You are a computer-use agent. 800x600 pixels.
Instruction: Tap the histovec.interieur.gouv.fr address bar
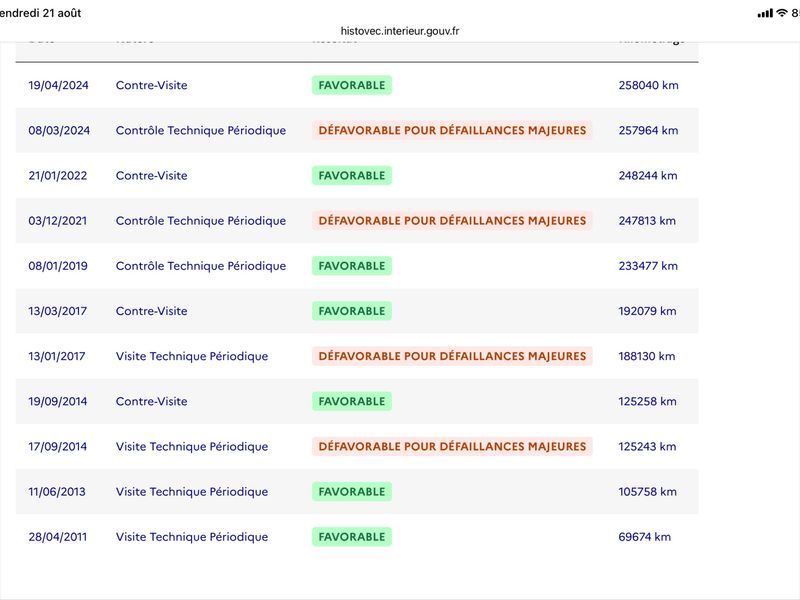(399, 31)
